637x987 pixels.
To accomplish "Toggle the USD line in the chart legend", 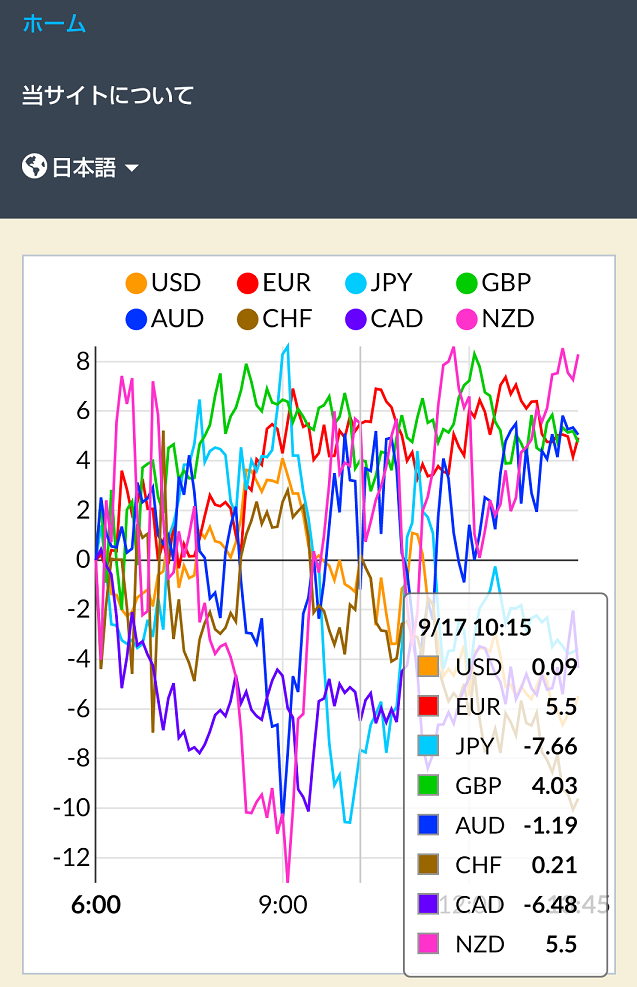I will (x=163, y=283).
